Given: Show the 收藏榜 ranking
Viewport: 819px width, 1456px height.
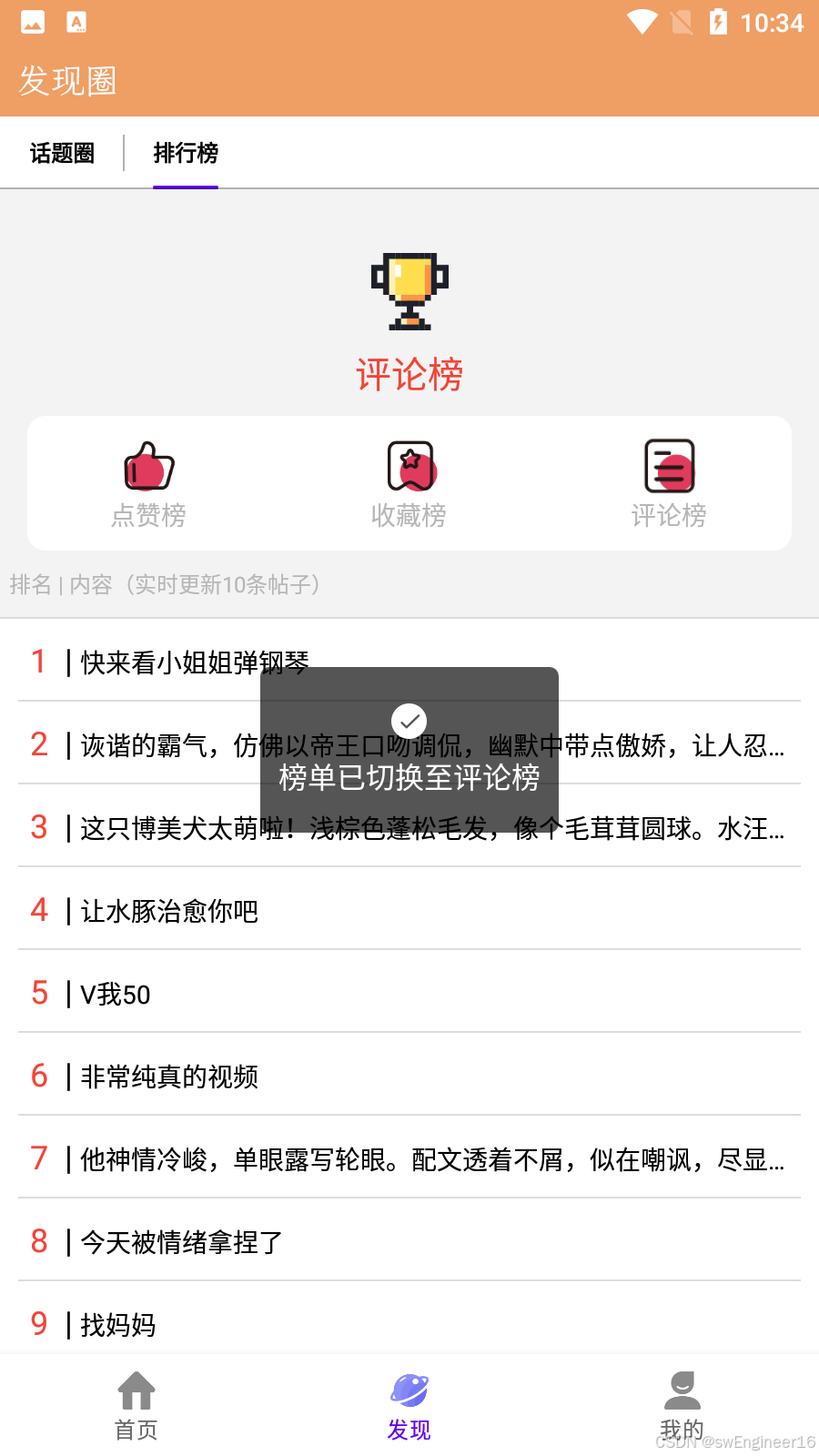Looking at the screenshot, I should click(x=409, y=484).
